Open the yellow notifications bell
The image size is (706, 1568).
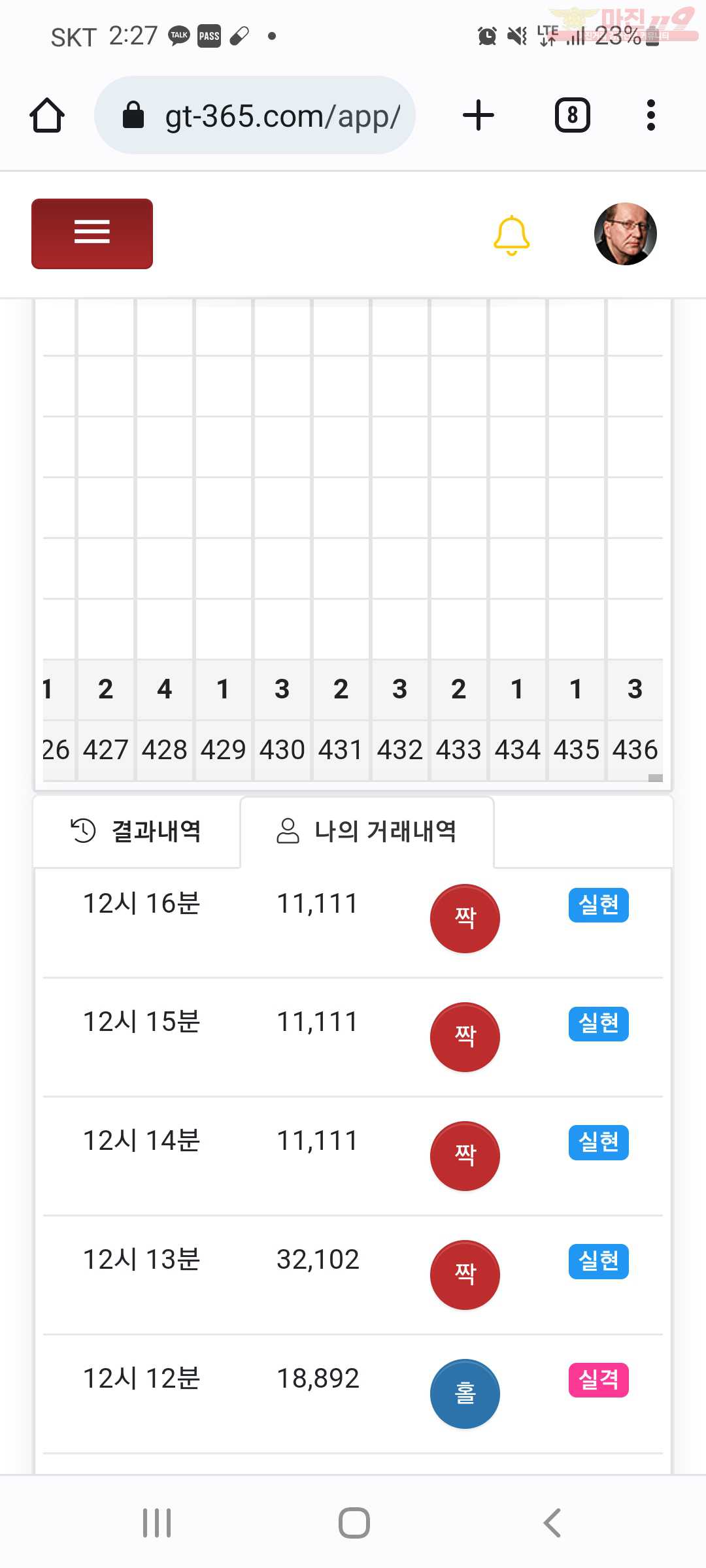[x=511, y=235]
